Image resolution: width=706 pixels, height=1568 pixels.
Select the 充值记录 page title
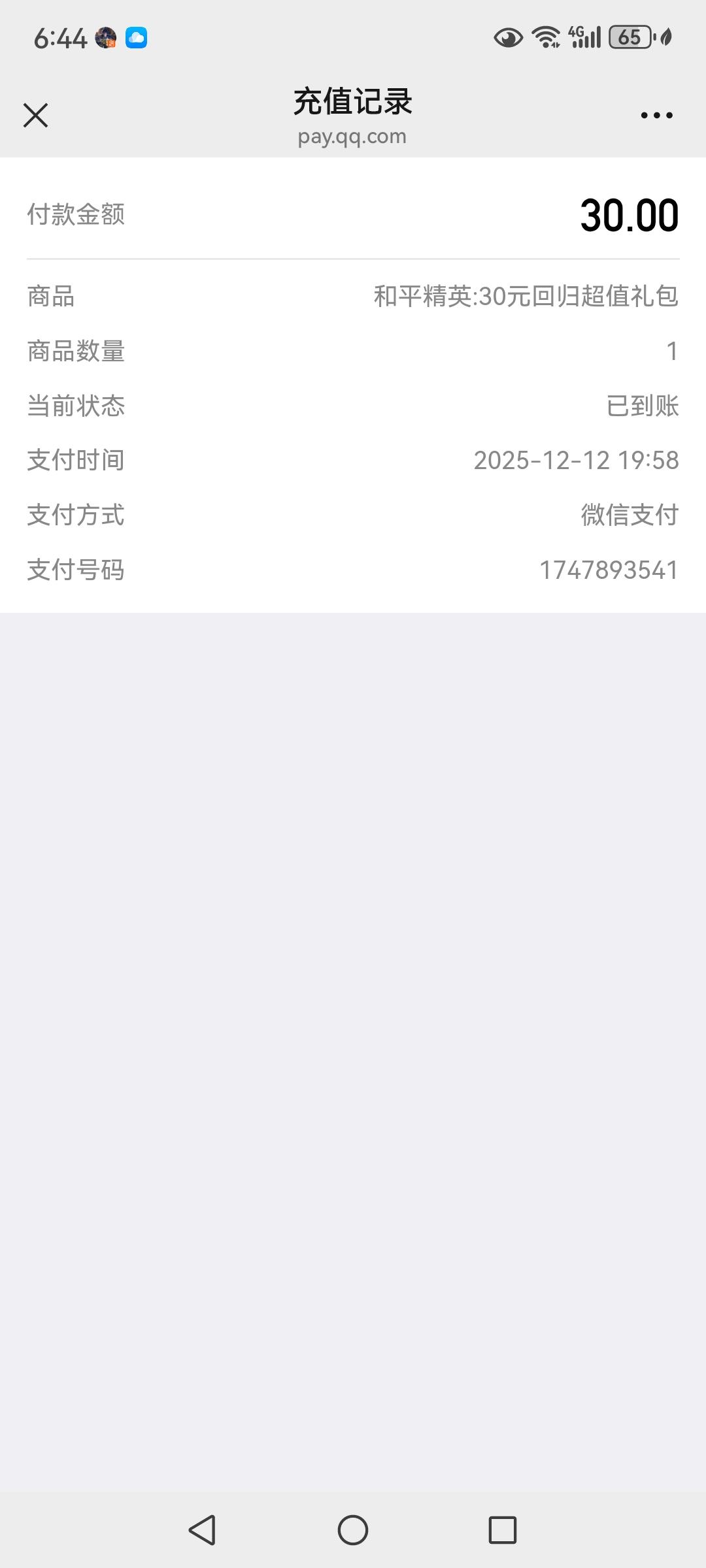point(352,102)
